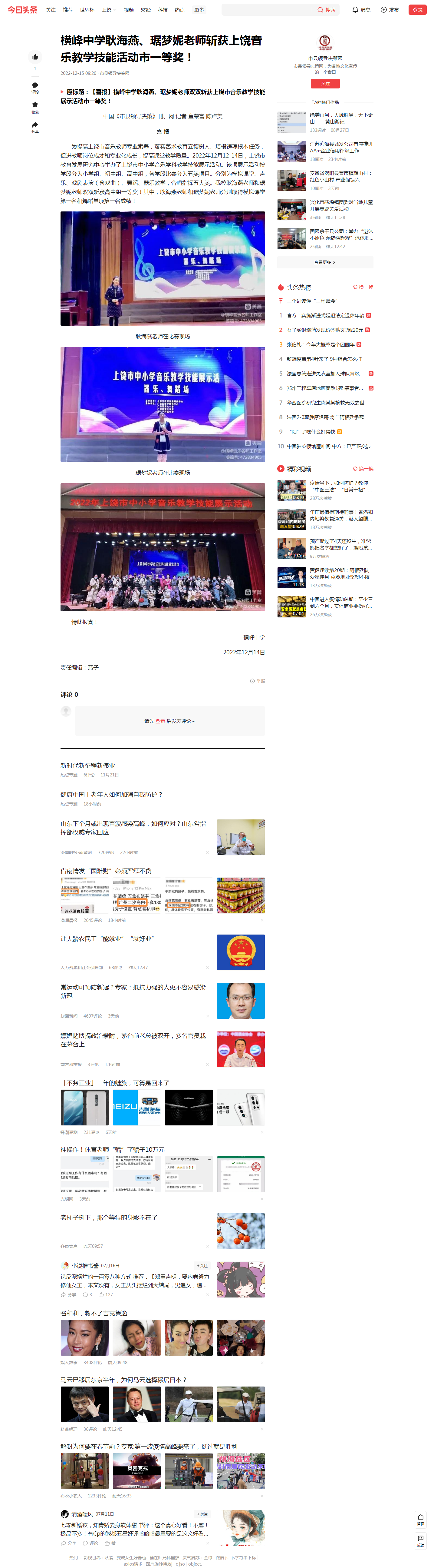Open the 消息 notifications bell

[x=361, y=10]
